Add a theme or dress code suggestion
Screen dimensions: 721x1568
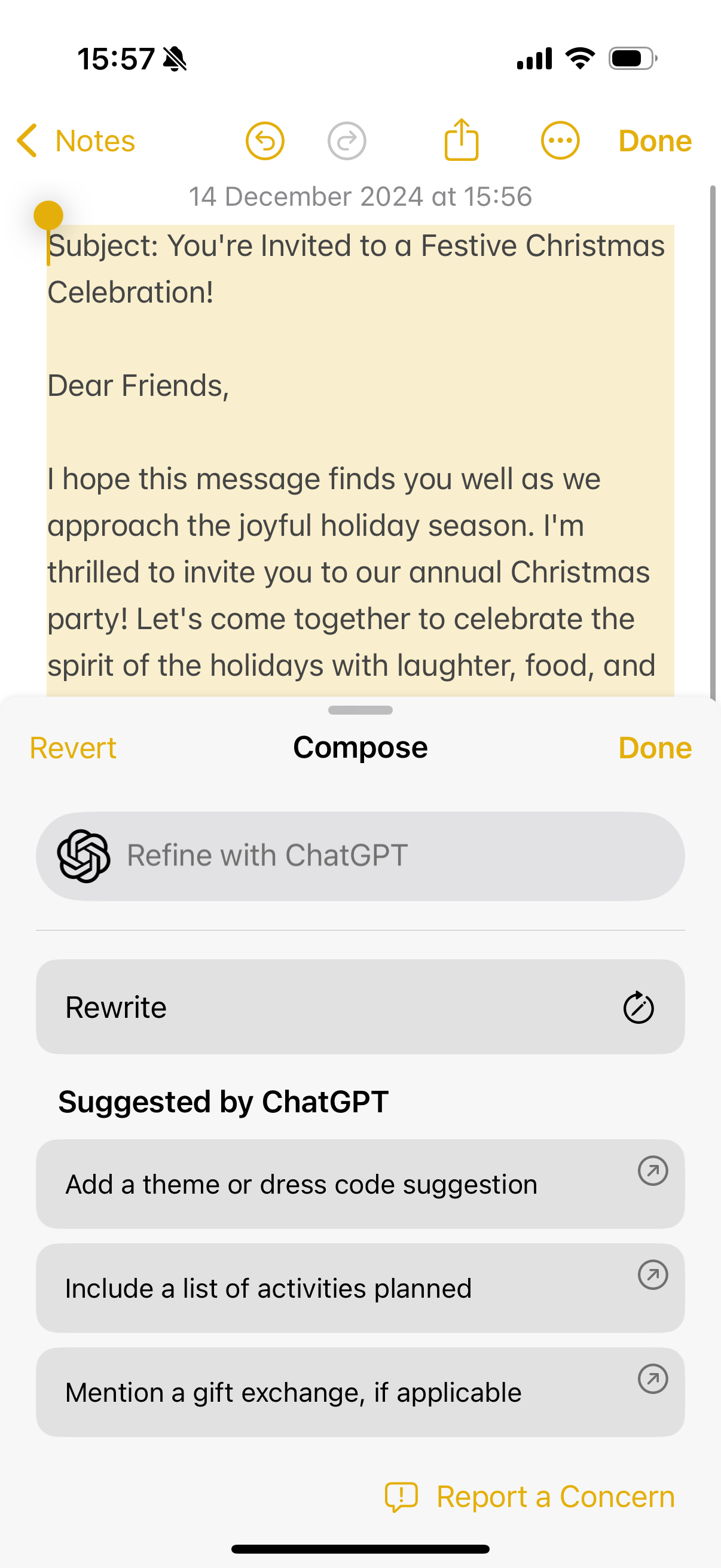[x=360, y=1185]
